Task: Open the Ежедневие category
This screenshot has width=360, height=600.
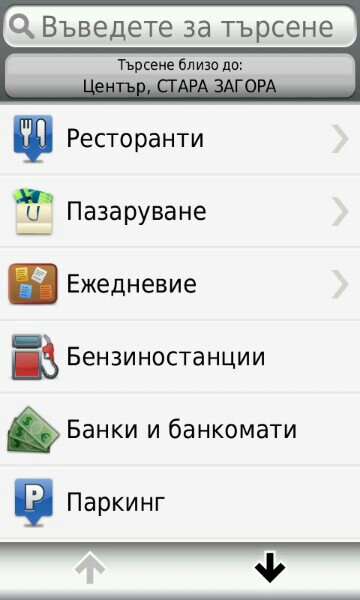Action: click(x=180, y=284)
